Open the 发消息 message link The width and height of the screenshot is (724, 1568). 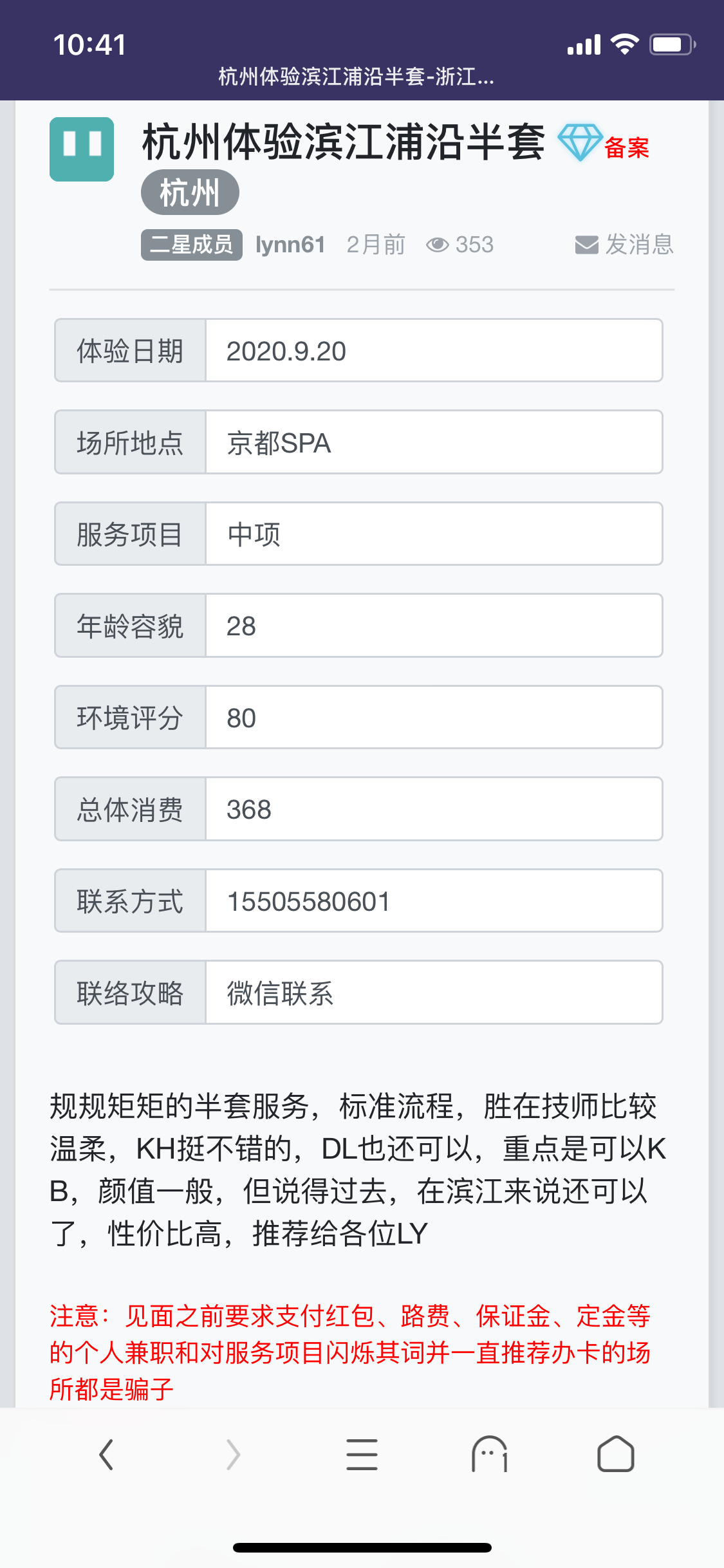point(638,244)
